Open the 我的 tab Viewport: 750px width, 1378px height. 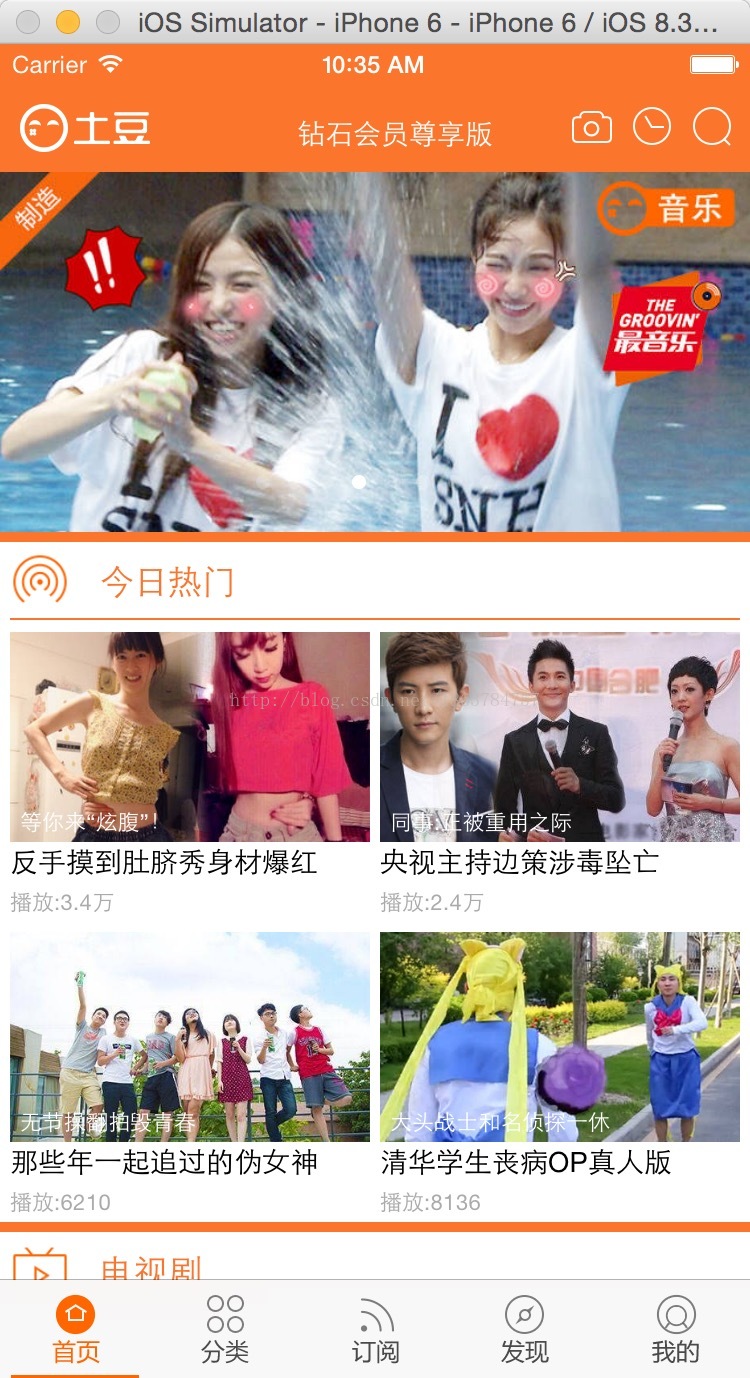pos(675,1330)
